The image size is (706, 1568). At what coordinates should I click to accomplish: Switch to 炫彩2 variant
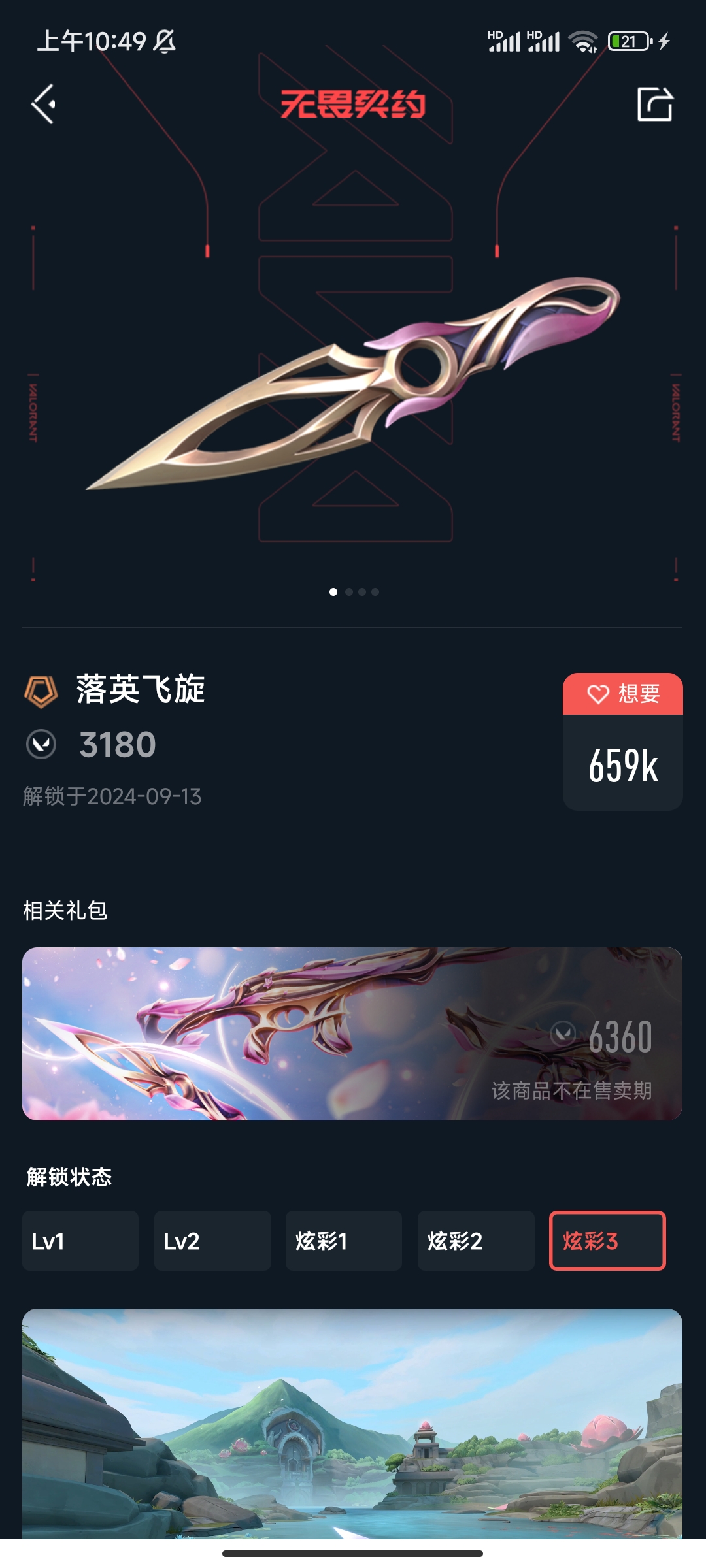tap(475, 1241)
